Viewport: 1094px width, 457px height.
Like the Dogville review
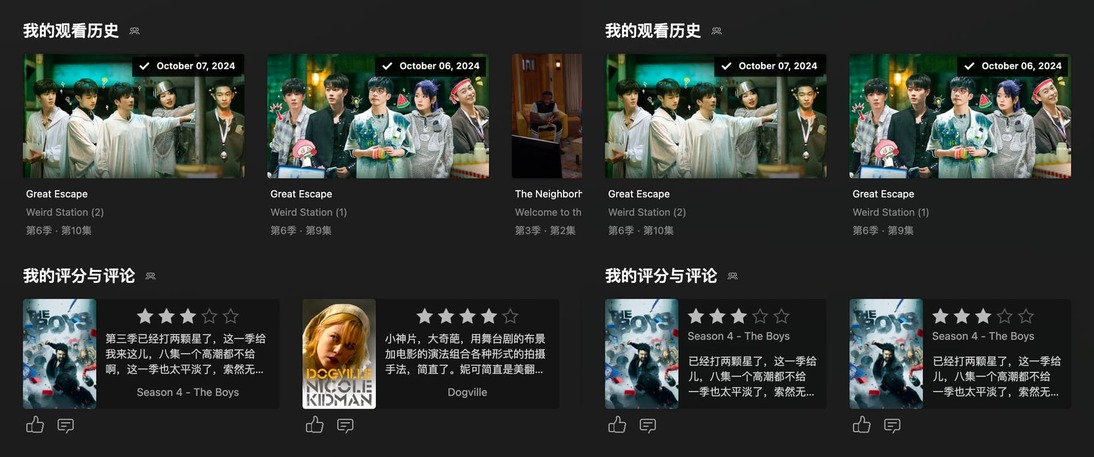[315, 425]
